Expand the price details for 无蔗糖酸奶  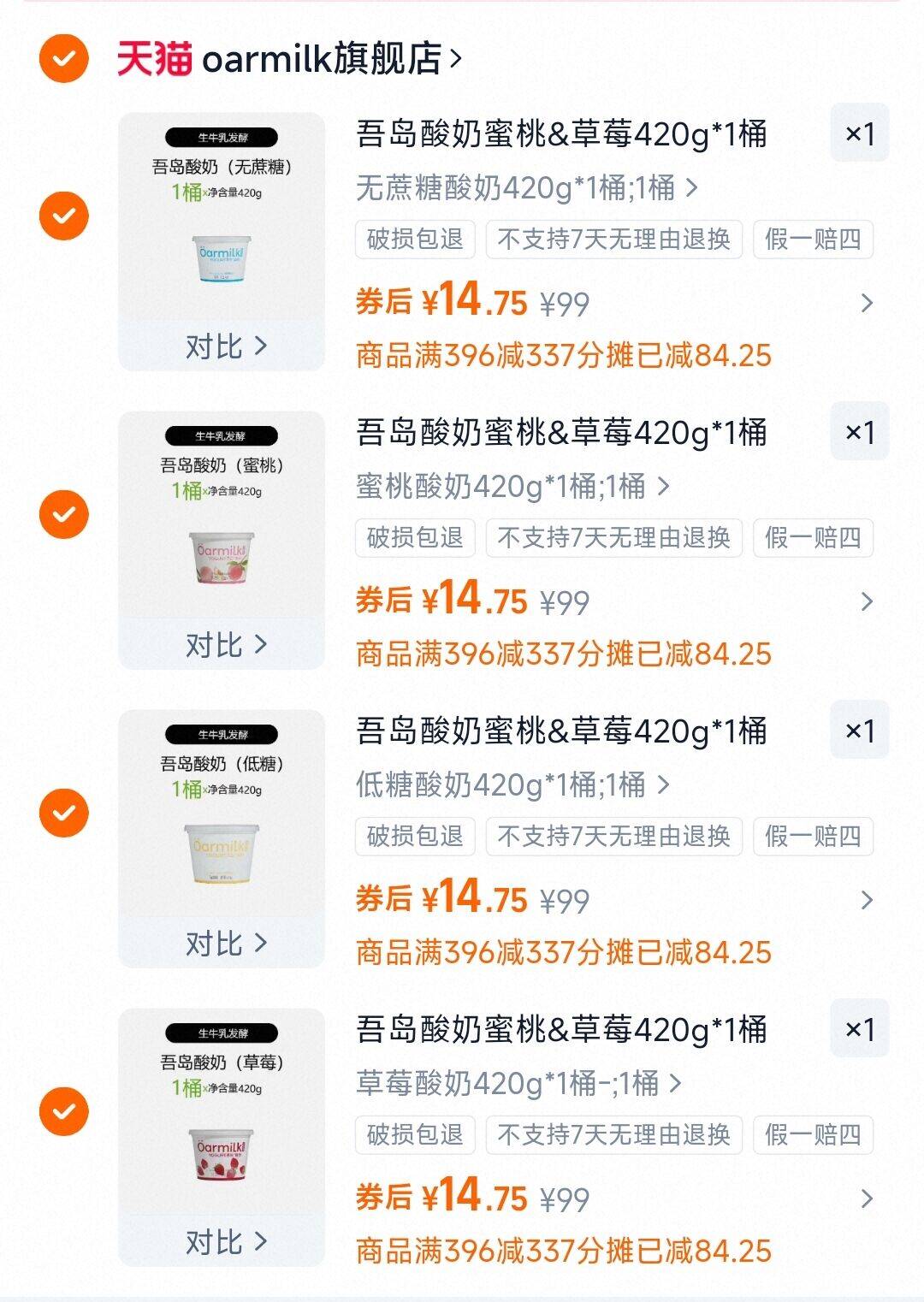tap(866, 303)
